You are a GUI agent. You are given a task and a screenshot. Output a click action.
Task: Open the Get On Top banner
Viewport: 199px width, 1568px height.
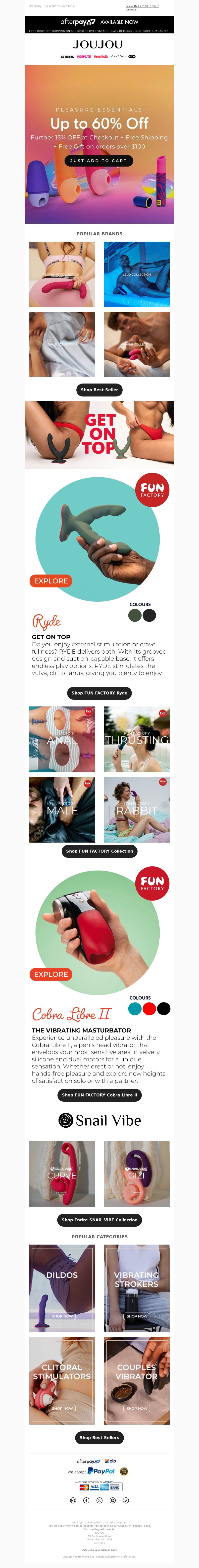click(x=99, y=435)
